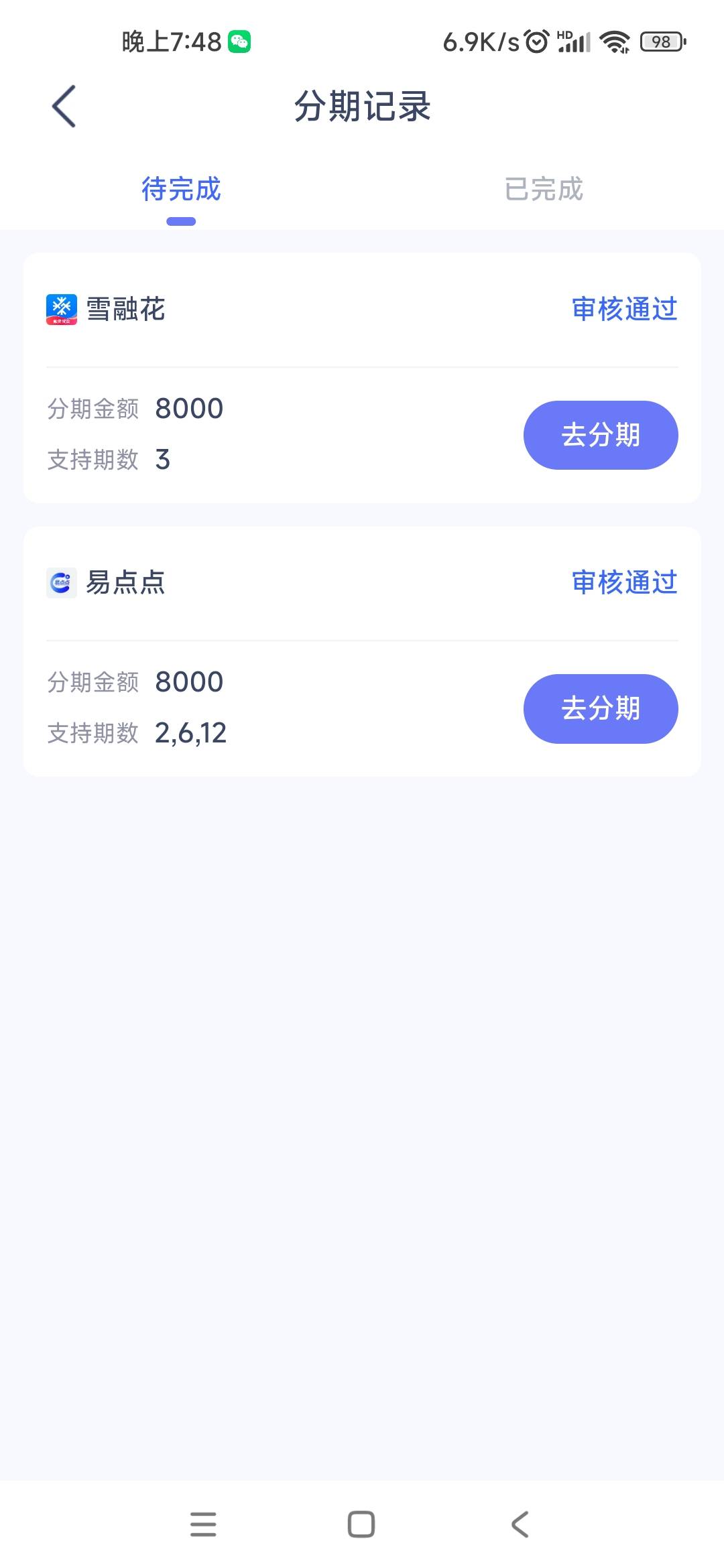Select the 待完成 tab

point(181,189)
